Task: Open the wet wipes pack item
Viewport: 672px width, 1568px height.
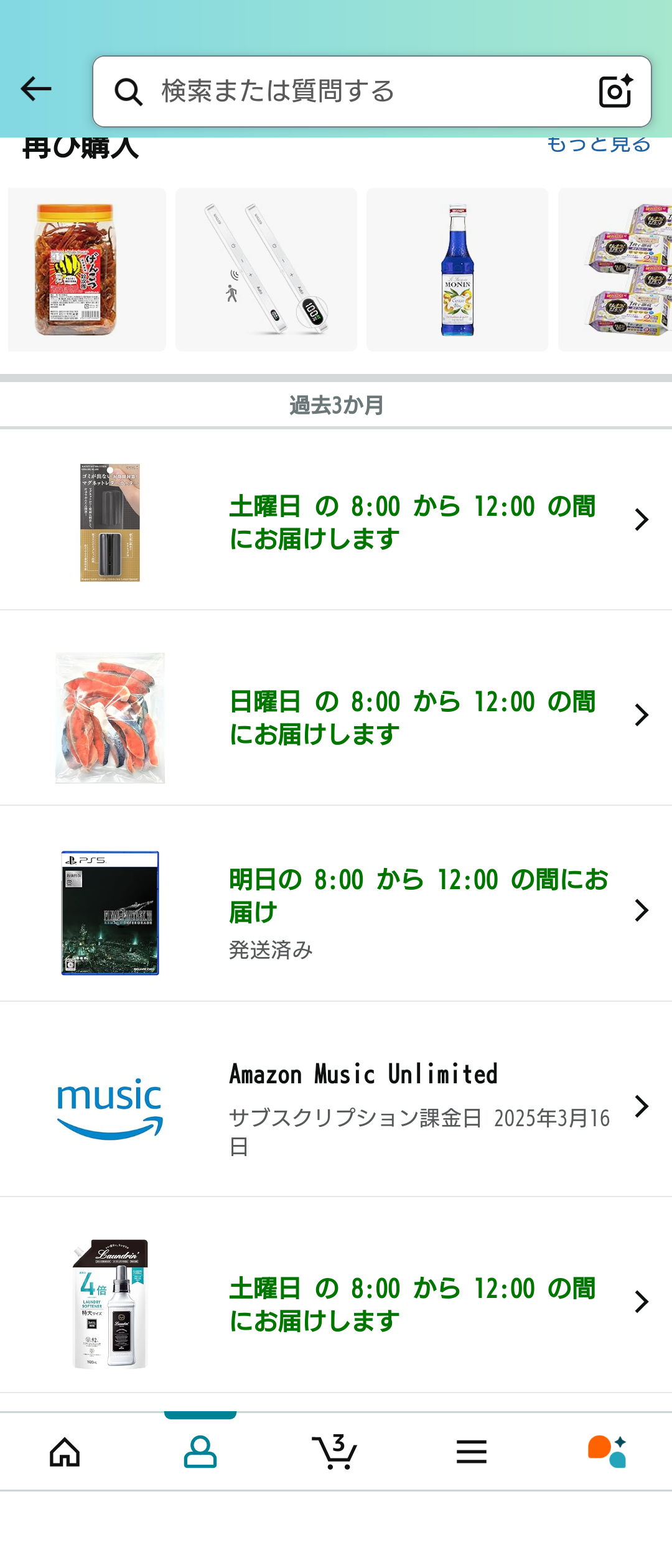Action: (x=616, y=269)
